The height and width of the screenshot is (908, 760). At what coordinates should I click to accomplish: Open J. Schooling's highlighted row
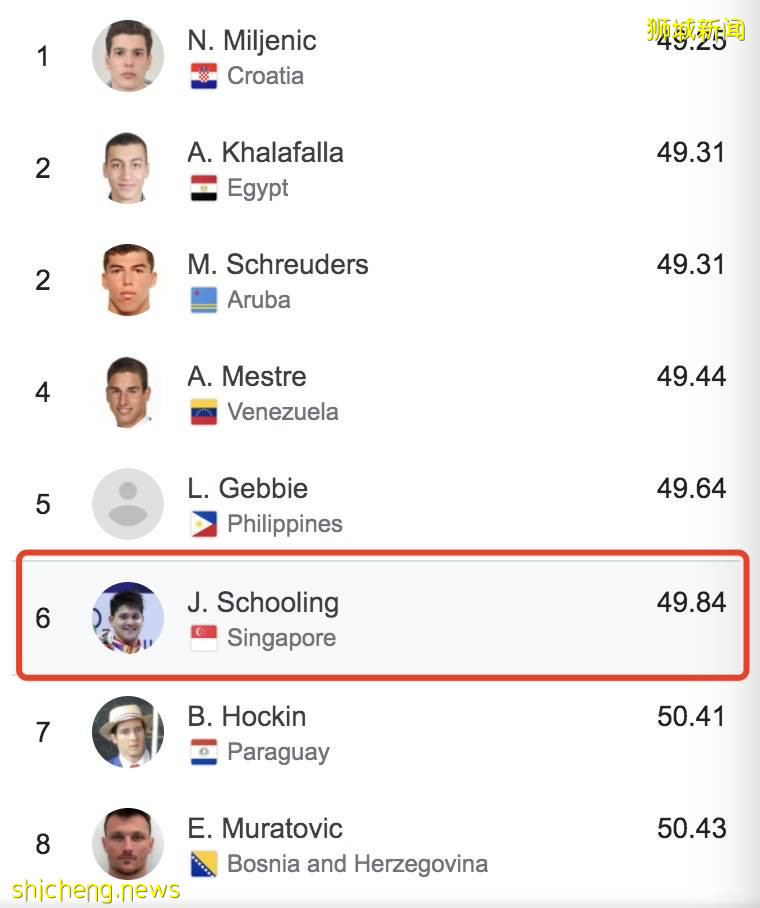point(263,603)
